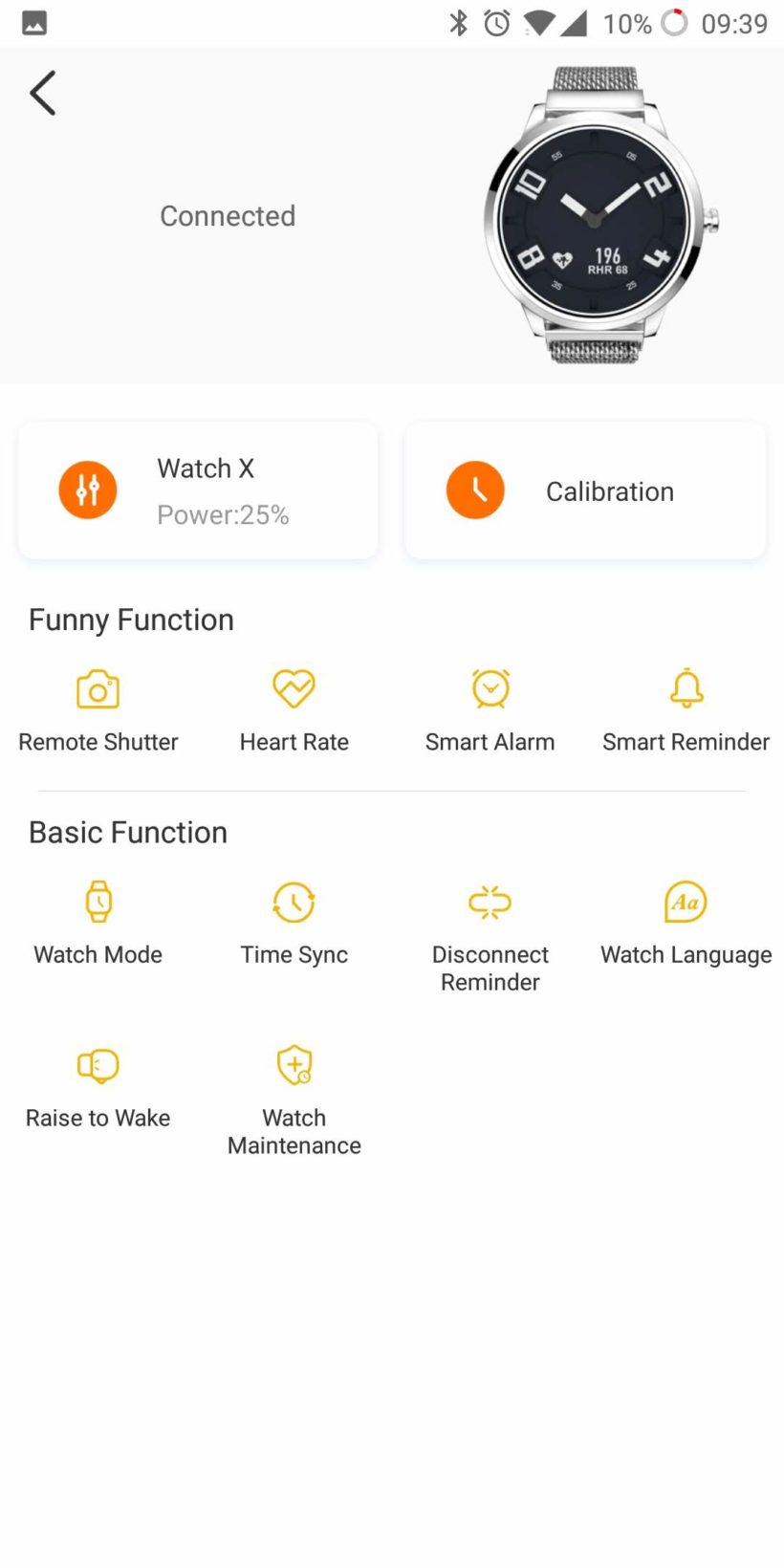Select Time Sync

(x=294, y=923)
